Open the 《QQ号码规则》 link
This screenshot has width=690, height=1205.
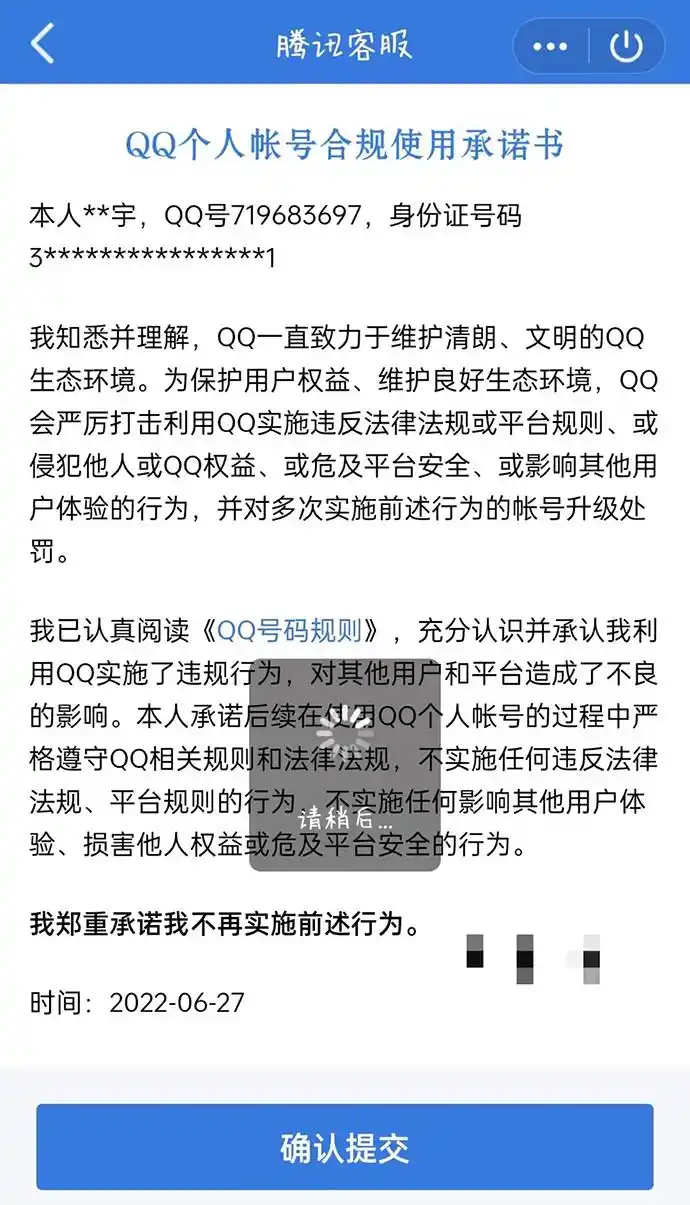coord(296,631)
